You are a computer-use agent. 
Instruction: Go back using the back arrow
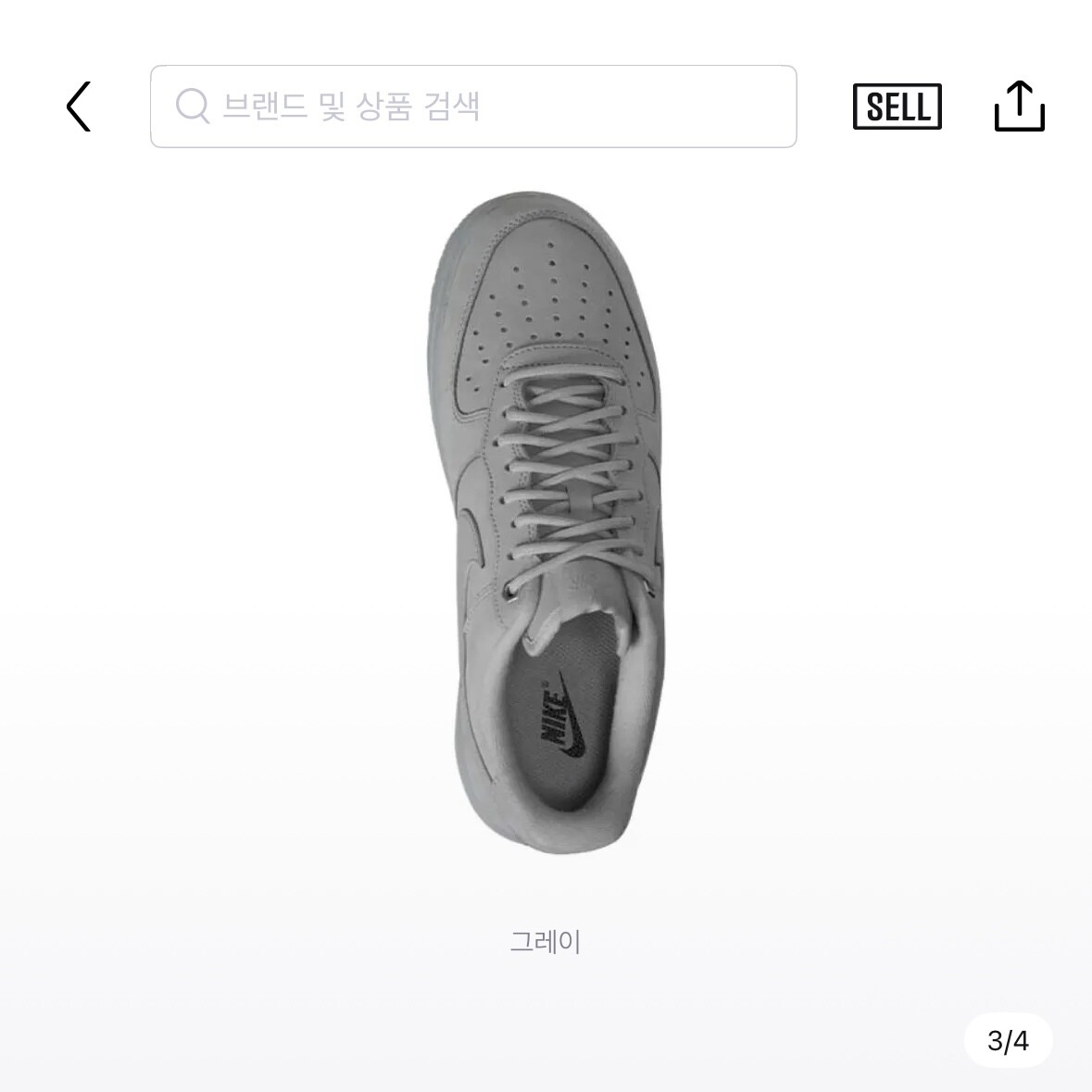point(79,107)
